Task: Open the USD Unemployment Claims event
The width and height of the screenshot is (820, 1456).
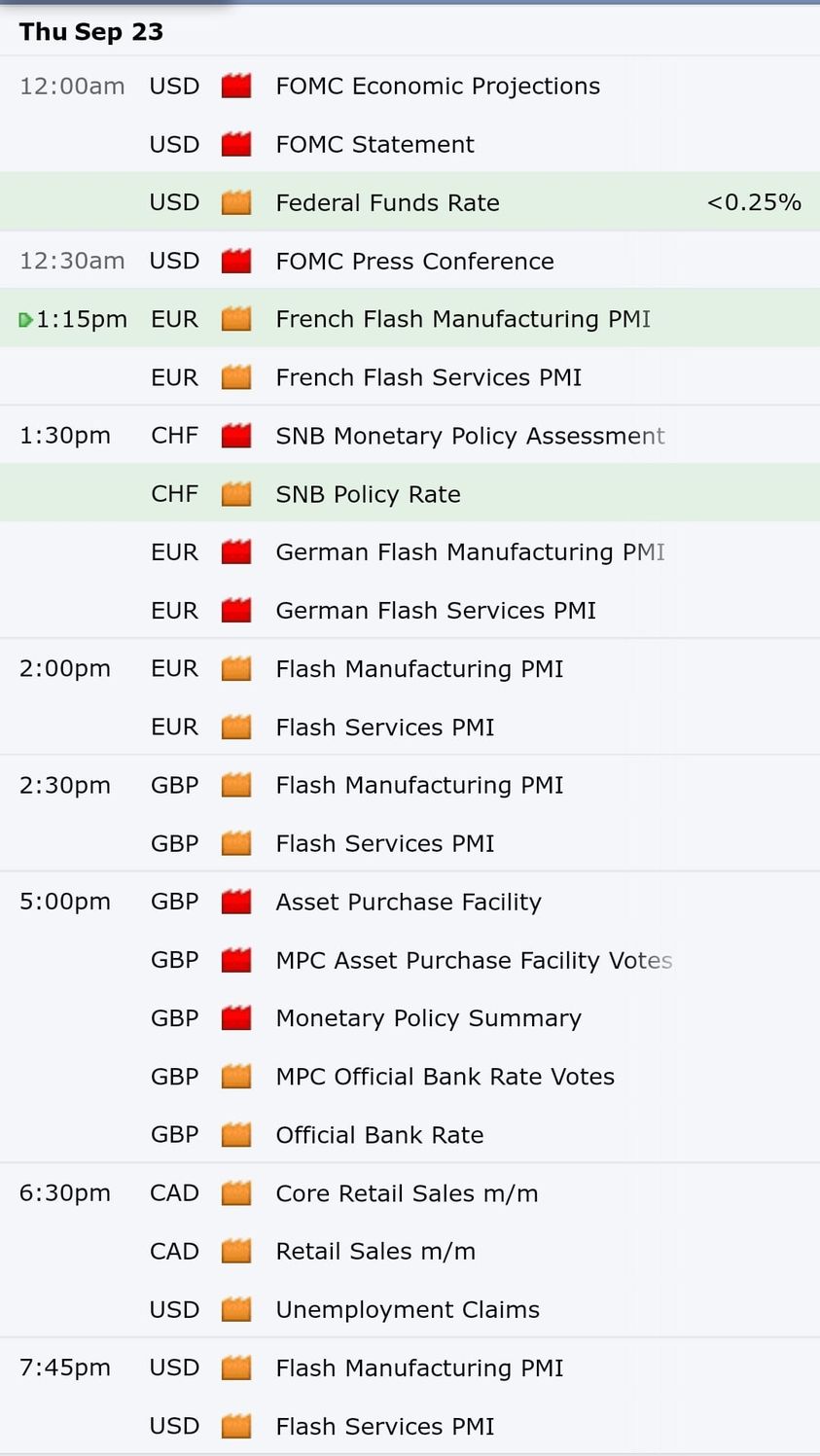Action: pos(410,1309)
